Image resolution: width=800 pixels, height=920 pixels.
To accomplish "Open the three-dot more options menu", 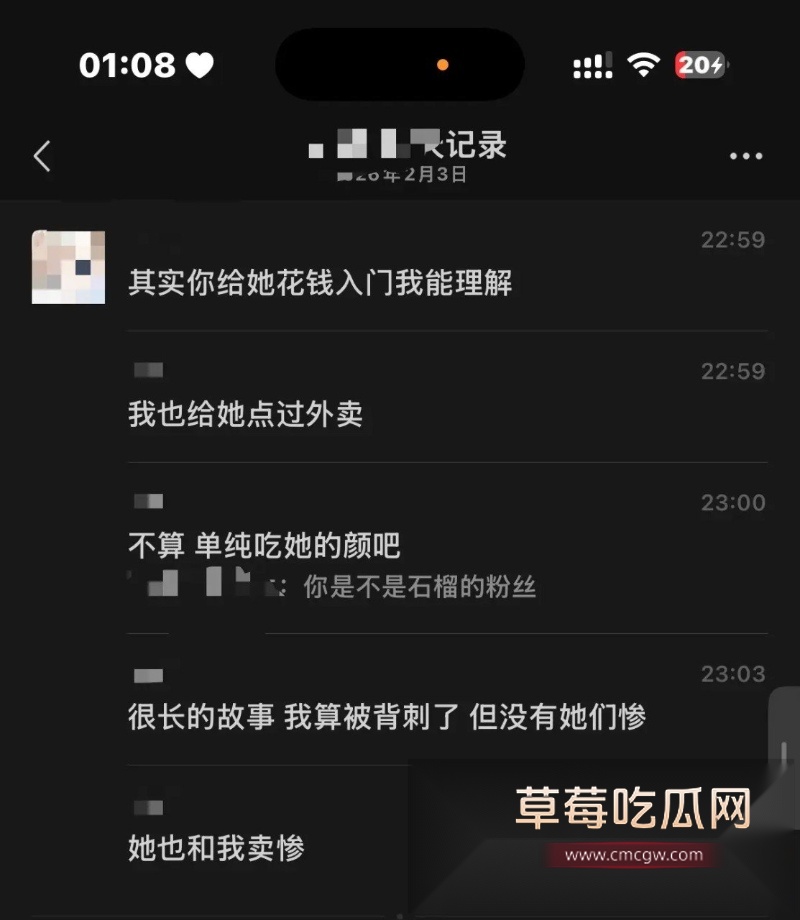I will [x=744, y=156].
